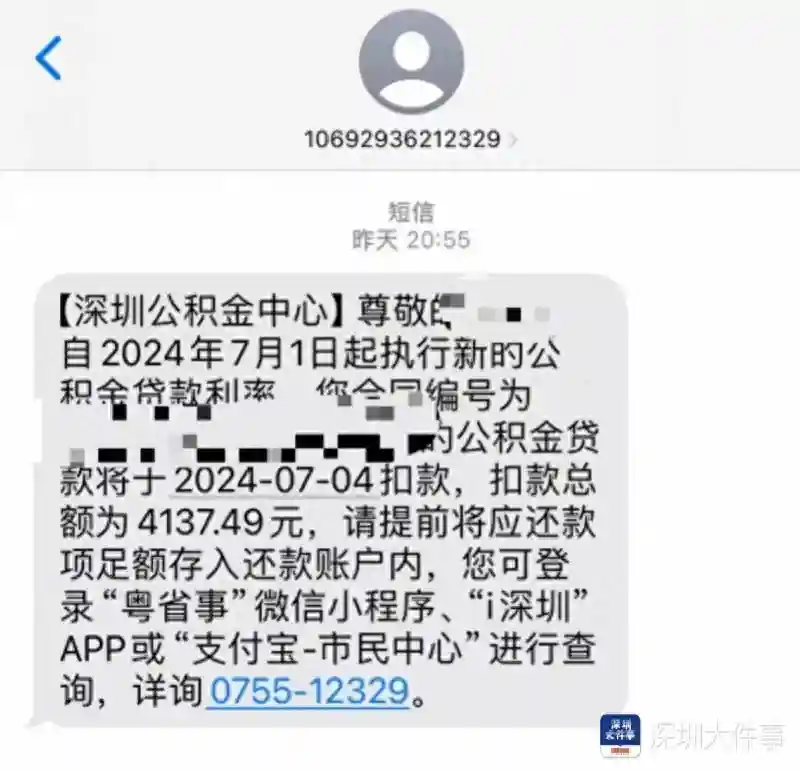
Task: Call the hotline number 0755-12329
Action: tap(309, 690)
